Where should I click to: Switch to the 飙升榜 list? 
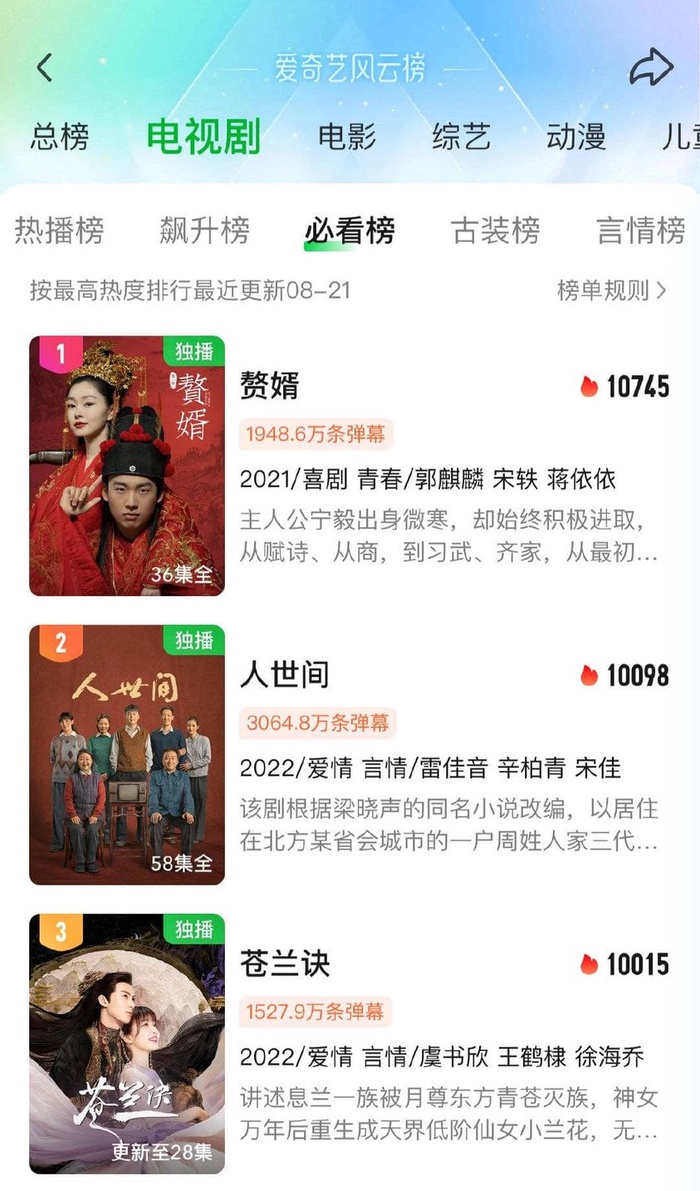204,231
